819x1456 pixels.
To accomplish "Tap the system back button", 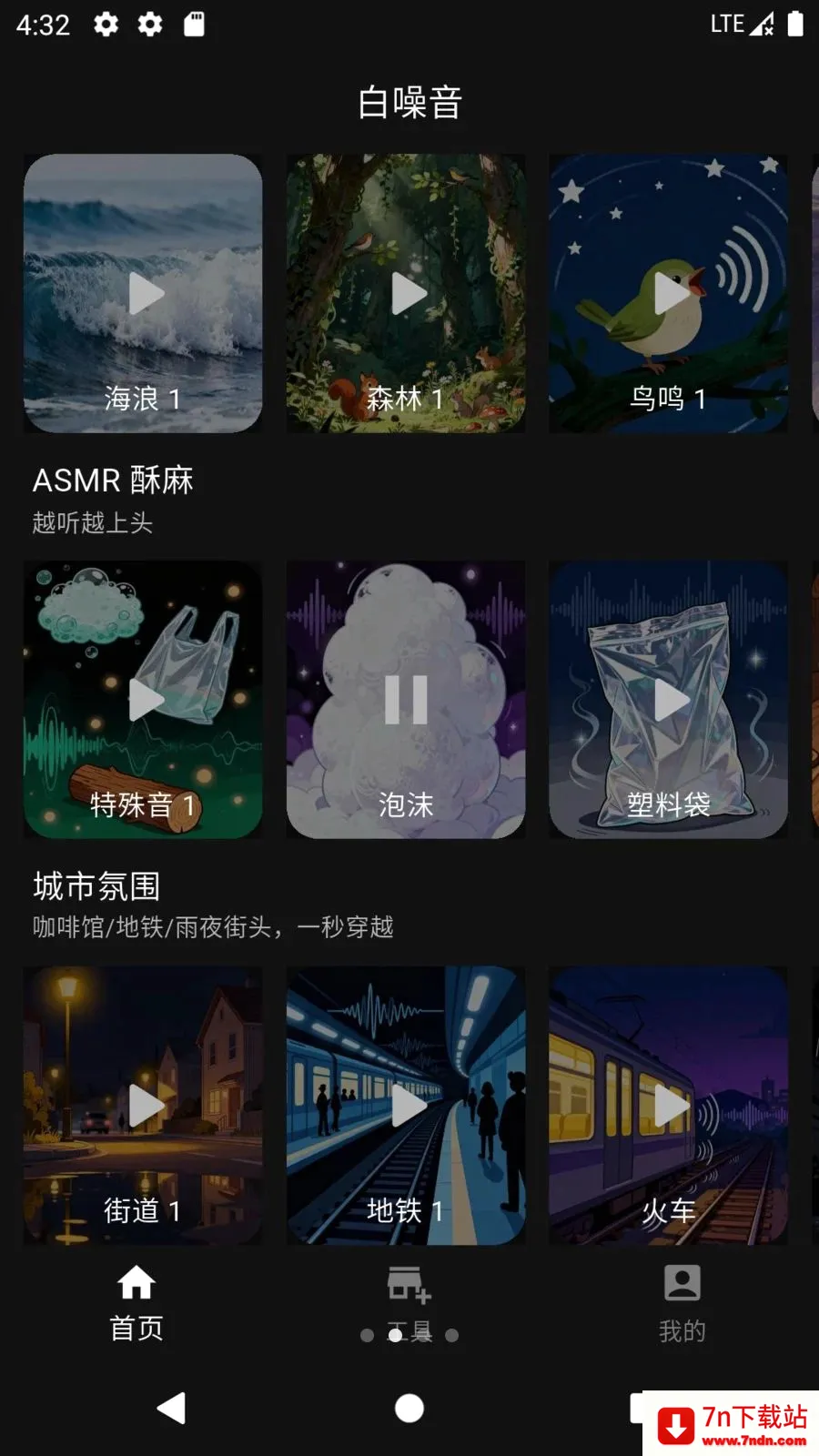I will [171, 1408].
